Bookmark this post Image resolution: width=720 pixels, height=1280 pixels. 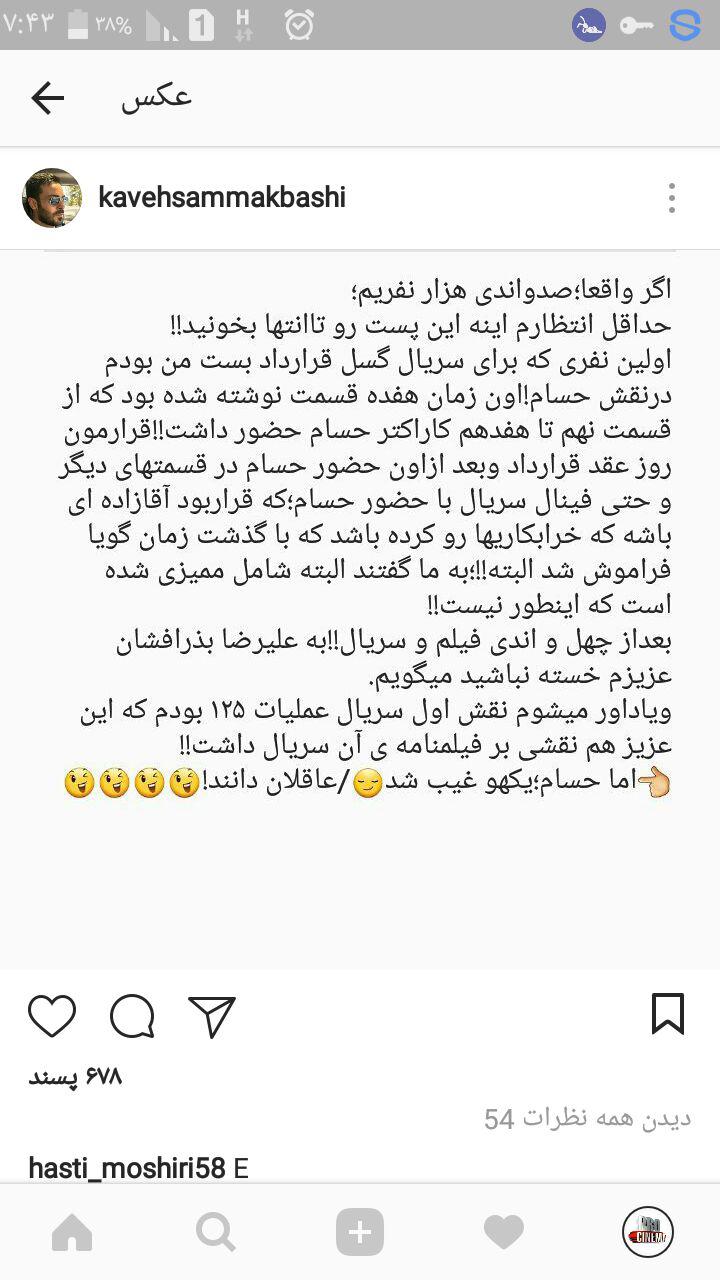(x=668, y=1014)
